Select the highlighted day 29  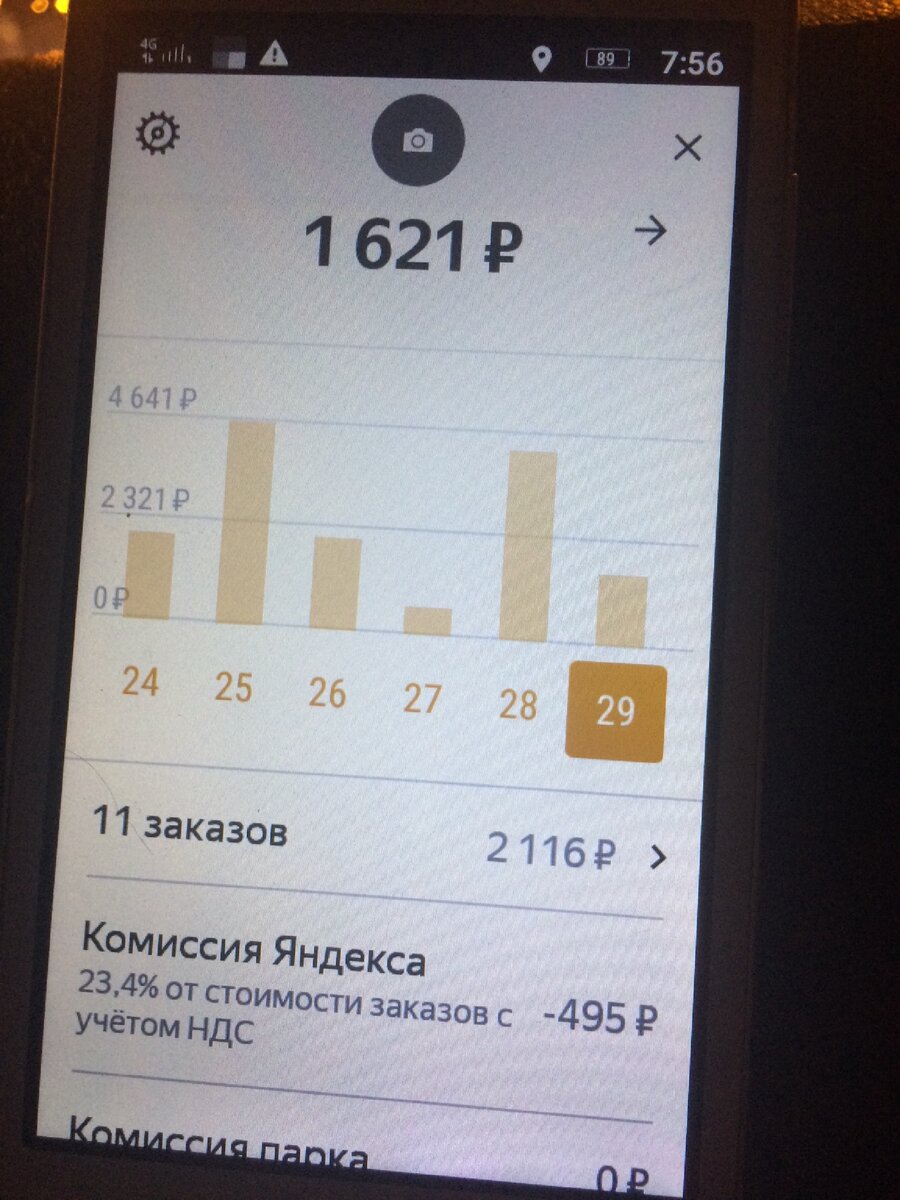pyautogui.click(x=615, y=711)
